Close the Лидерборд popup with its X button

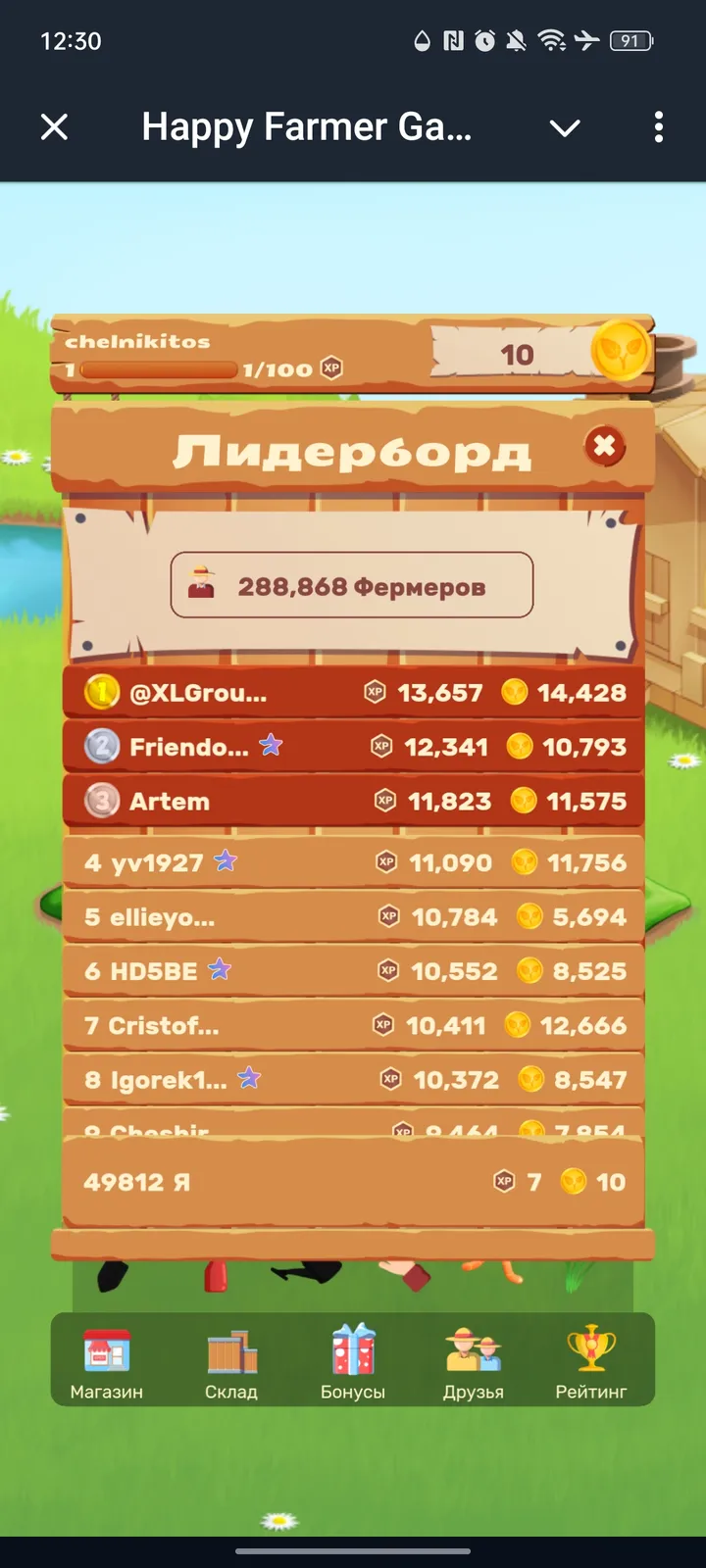(x=605, y=446)
